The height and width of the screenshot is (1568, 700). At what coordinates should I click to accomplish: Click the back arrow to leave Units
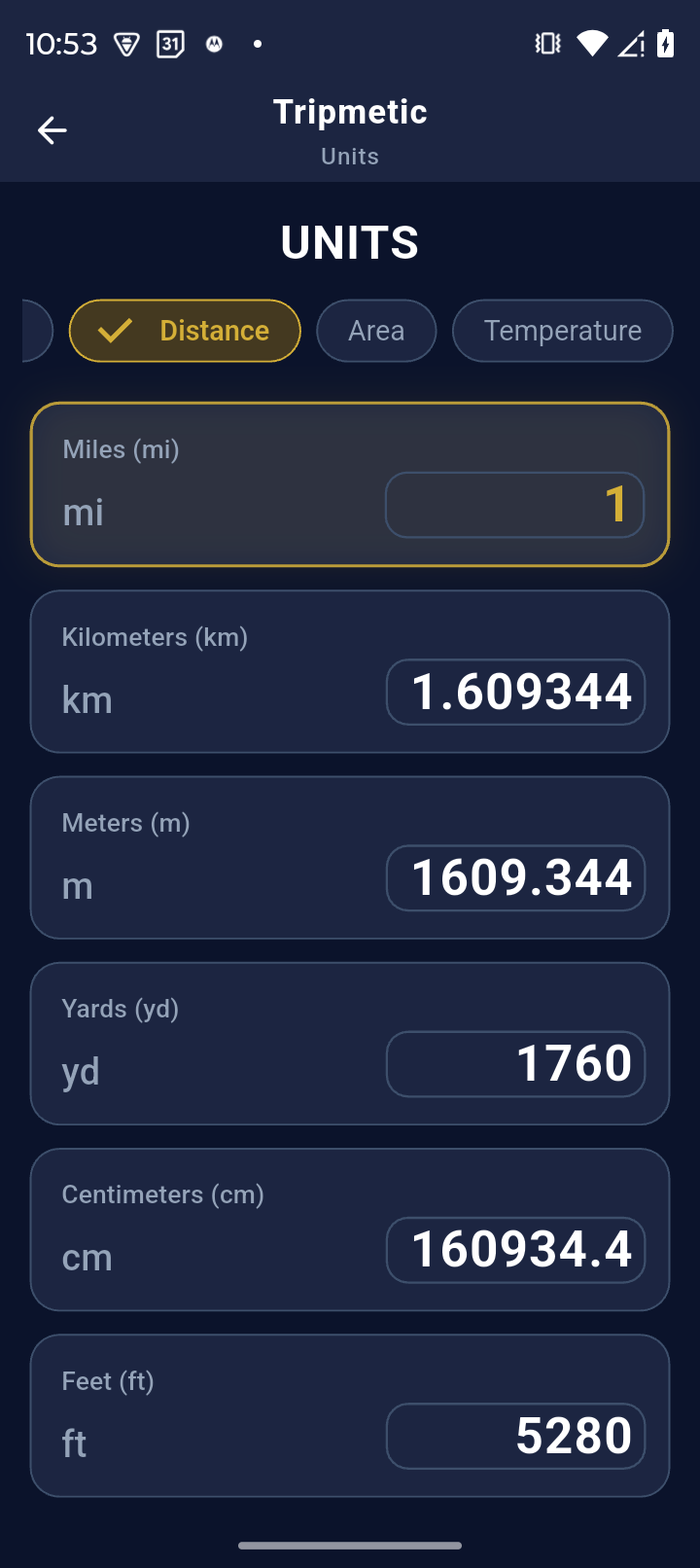pyautogui.click(x=52, y=129)
